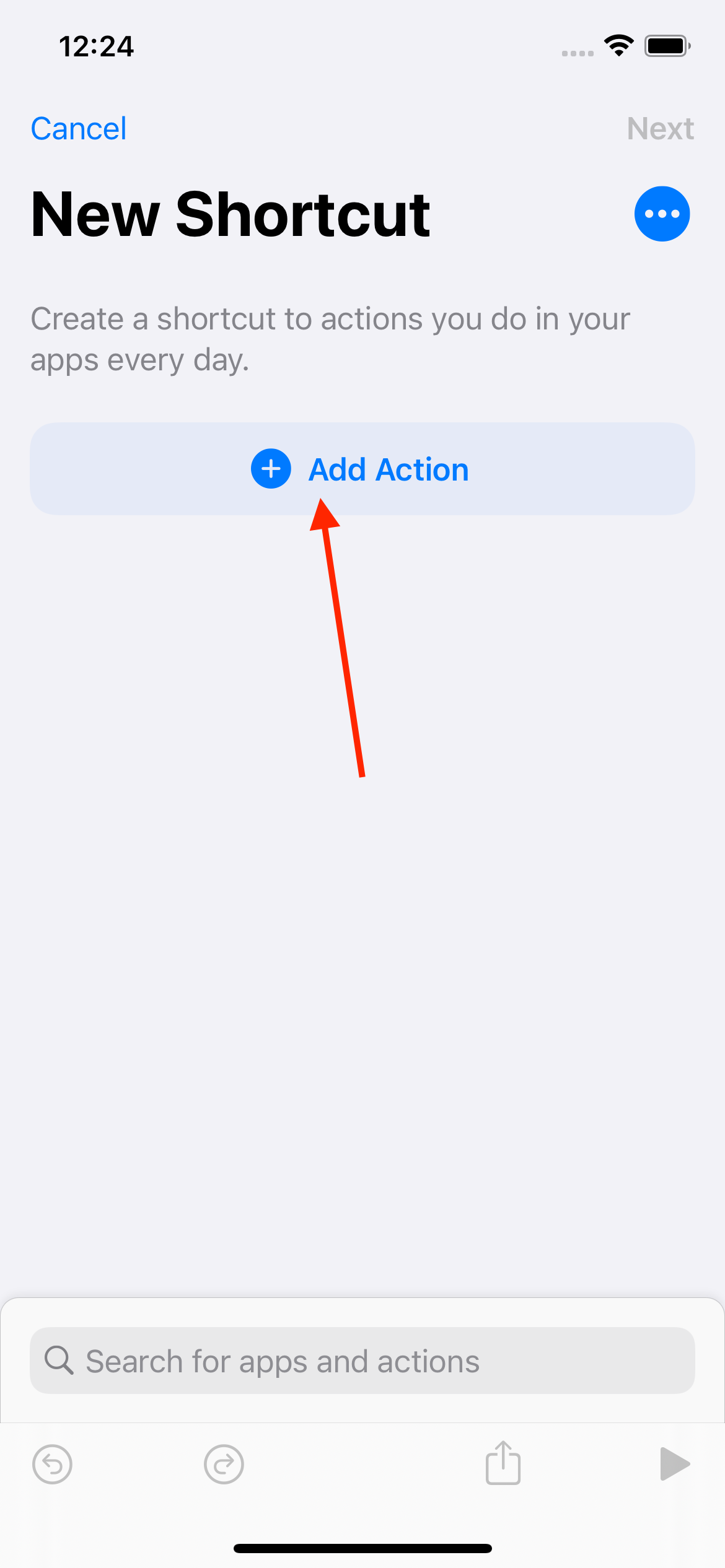The width and height of the screenshot is (725, 1568).
Task: Tap the Add Action button
Action: point(362,469)
